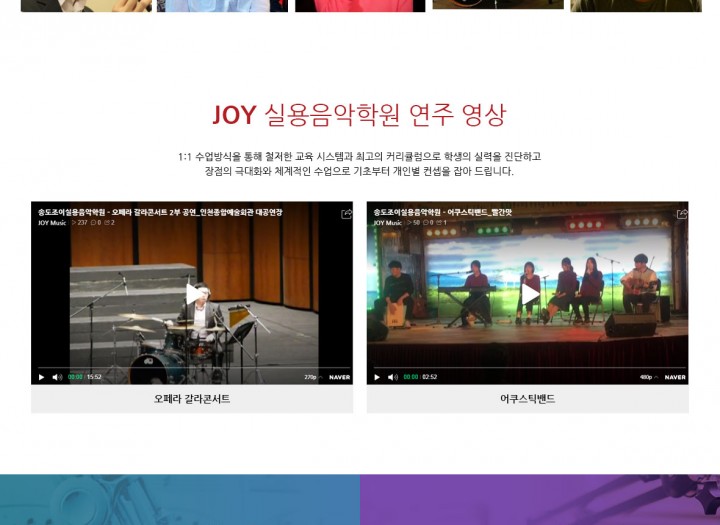Tap small play icon in 오페라 갈라콘서트 control bar
Screen dimensions: 720x525
(41, 377)
